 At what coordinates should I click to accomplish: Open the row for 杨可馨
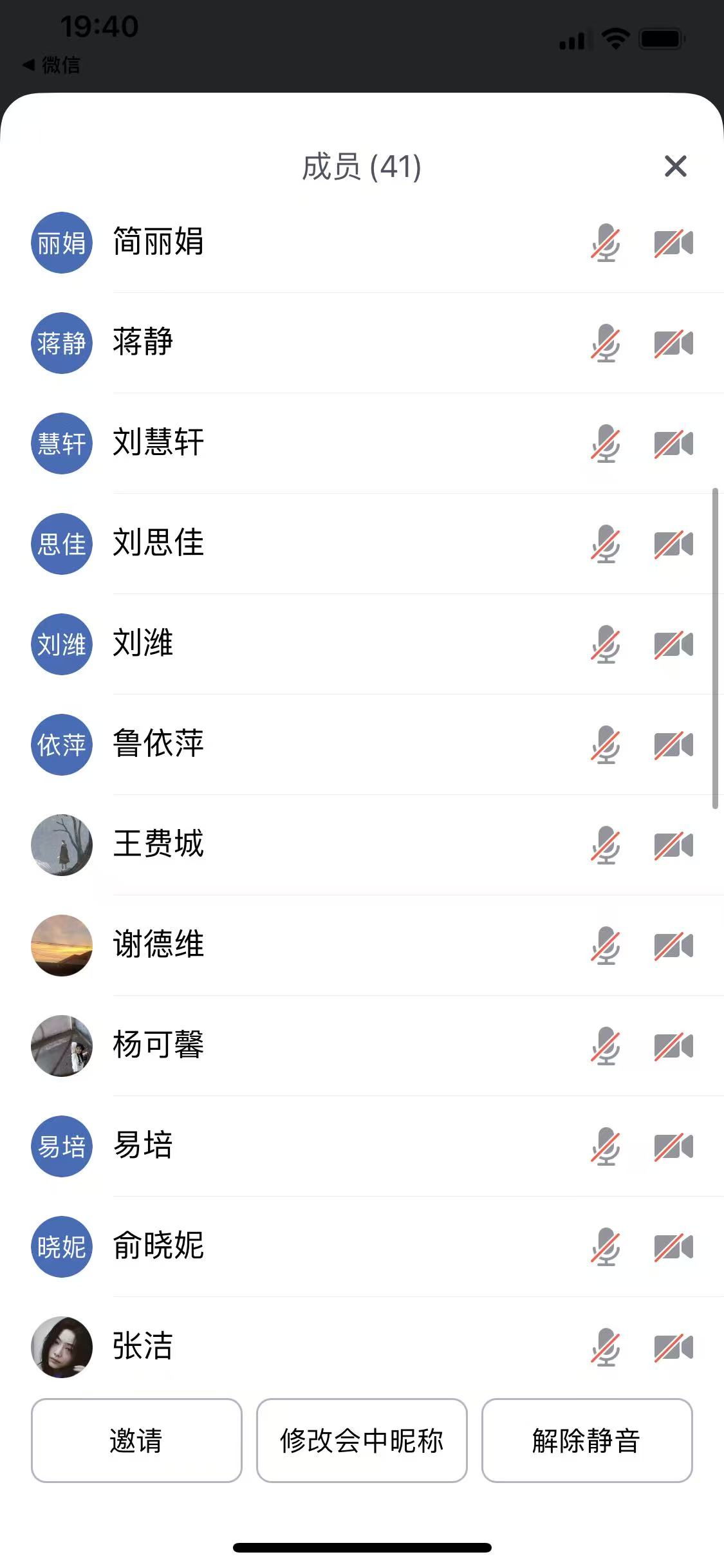click(158, 1045)
